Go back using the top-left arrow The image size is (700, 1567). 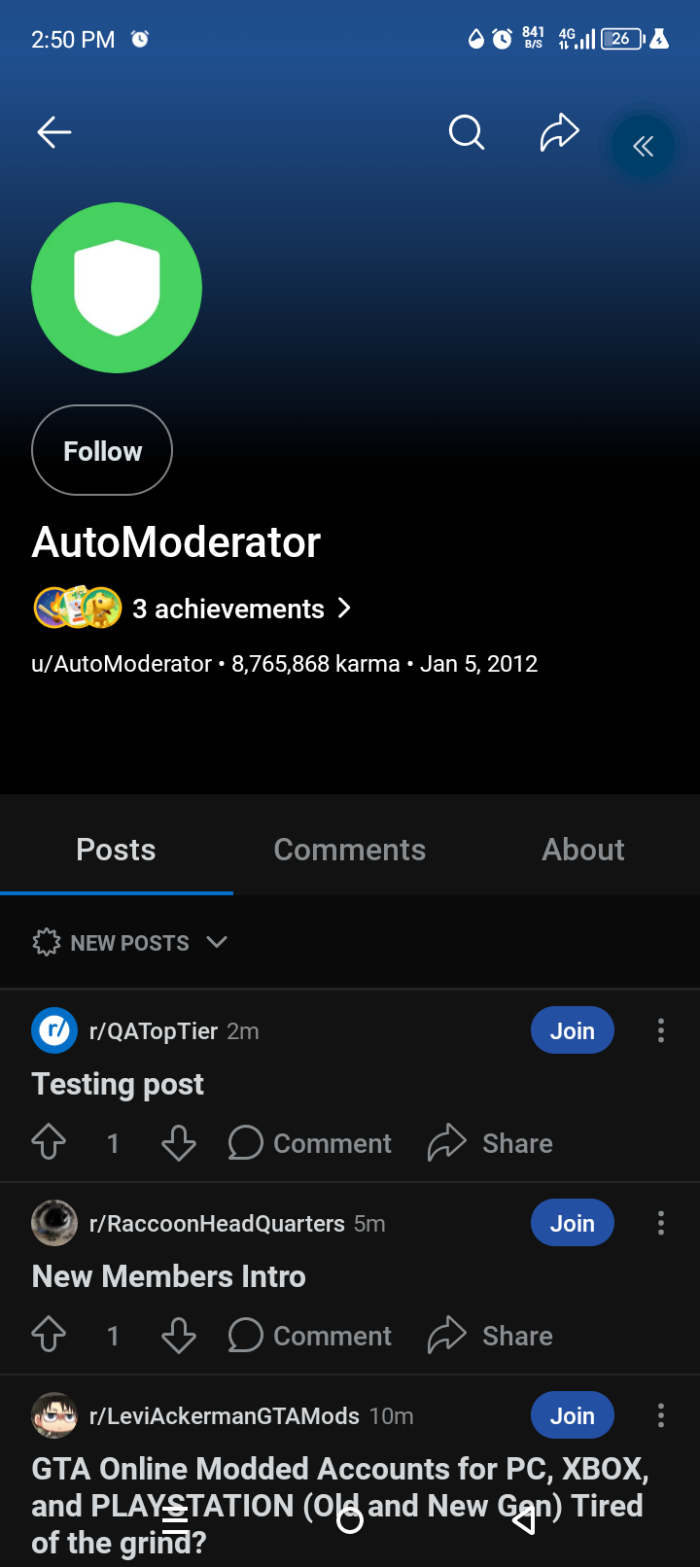click(x=54, y=132)
